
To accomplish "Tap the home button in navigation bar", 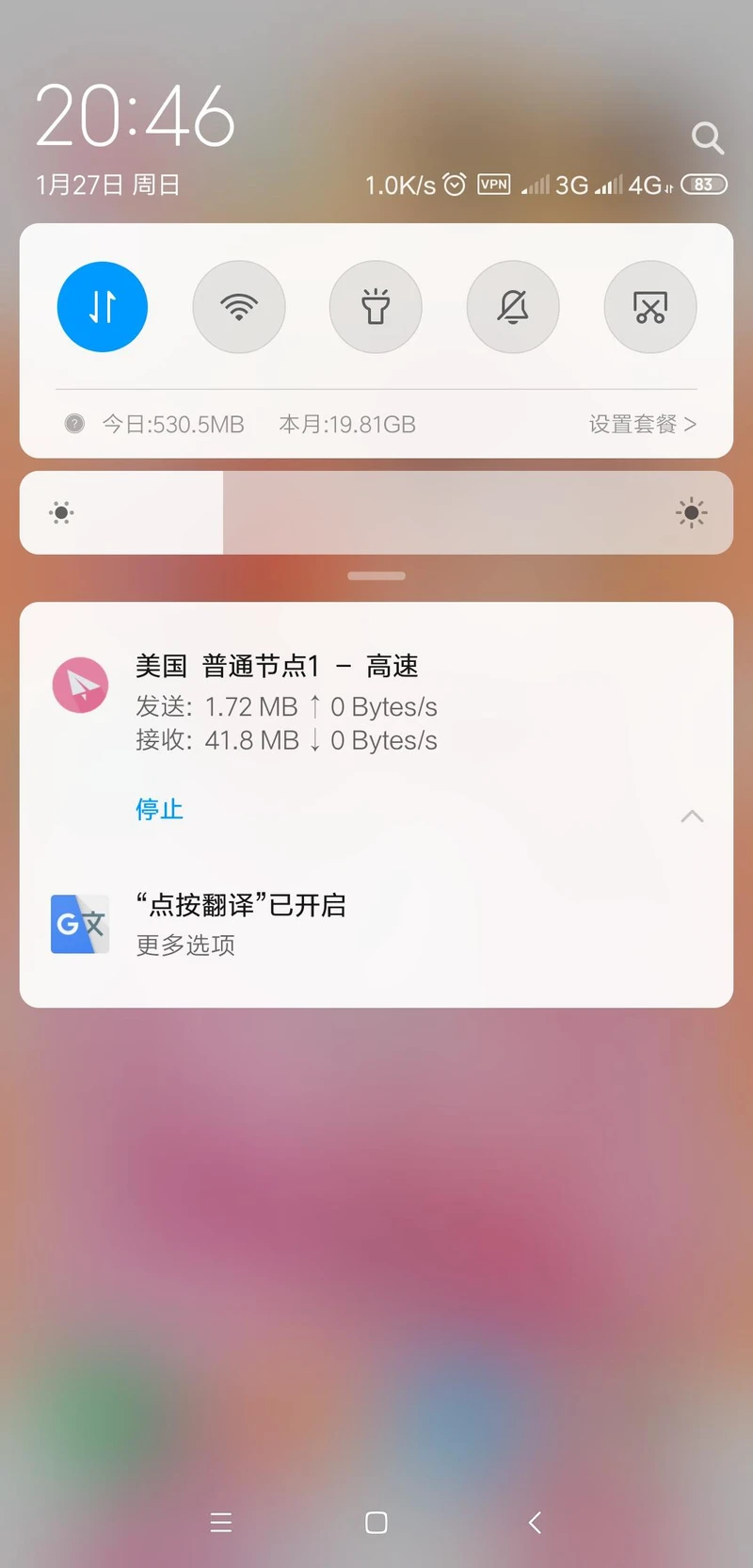I will coord(376,1523).
